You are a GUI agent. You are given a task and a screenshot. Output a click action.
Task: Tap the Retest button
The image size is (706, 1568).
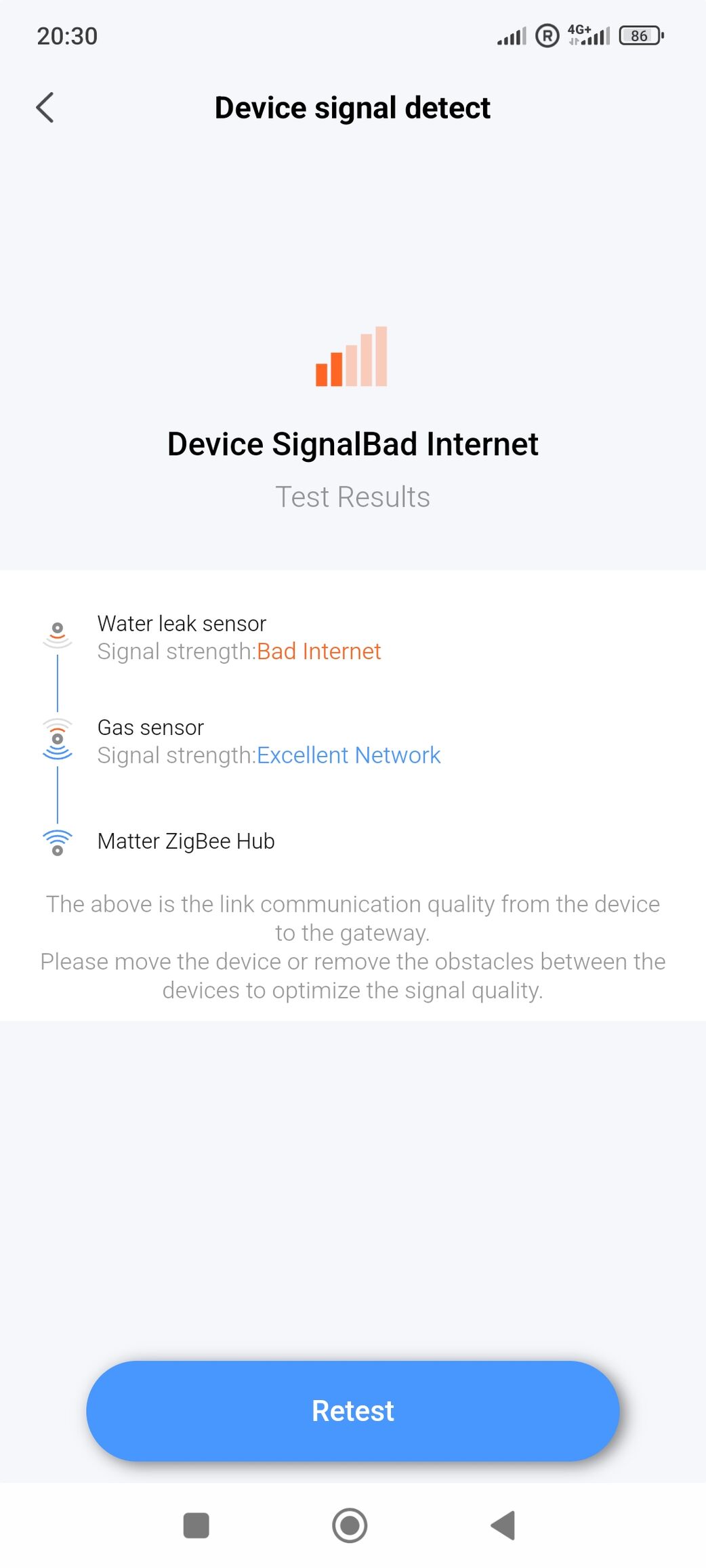tap(352, 1411)
